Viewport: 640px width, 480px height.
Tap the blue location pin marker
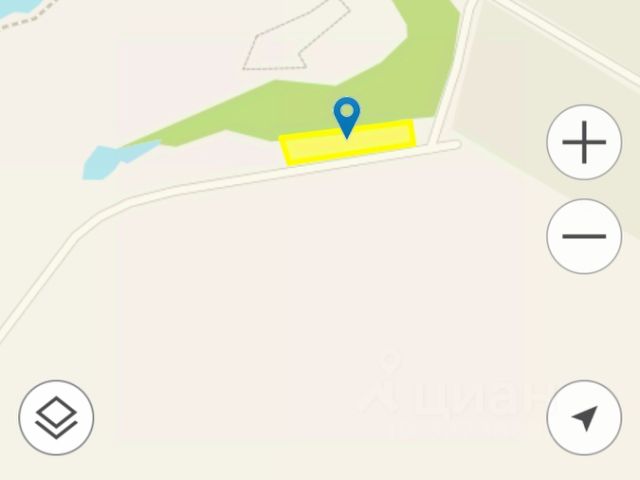(x=347, y=115)
